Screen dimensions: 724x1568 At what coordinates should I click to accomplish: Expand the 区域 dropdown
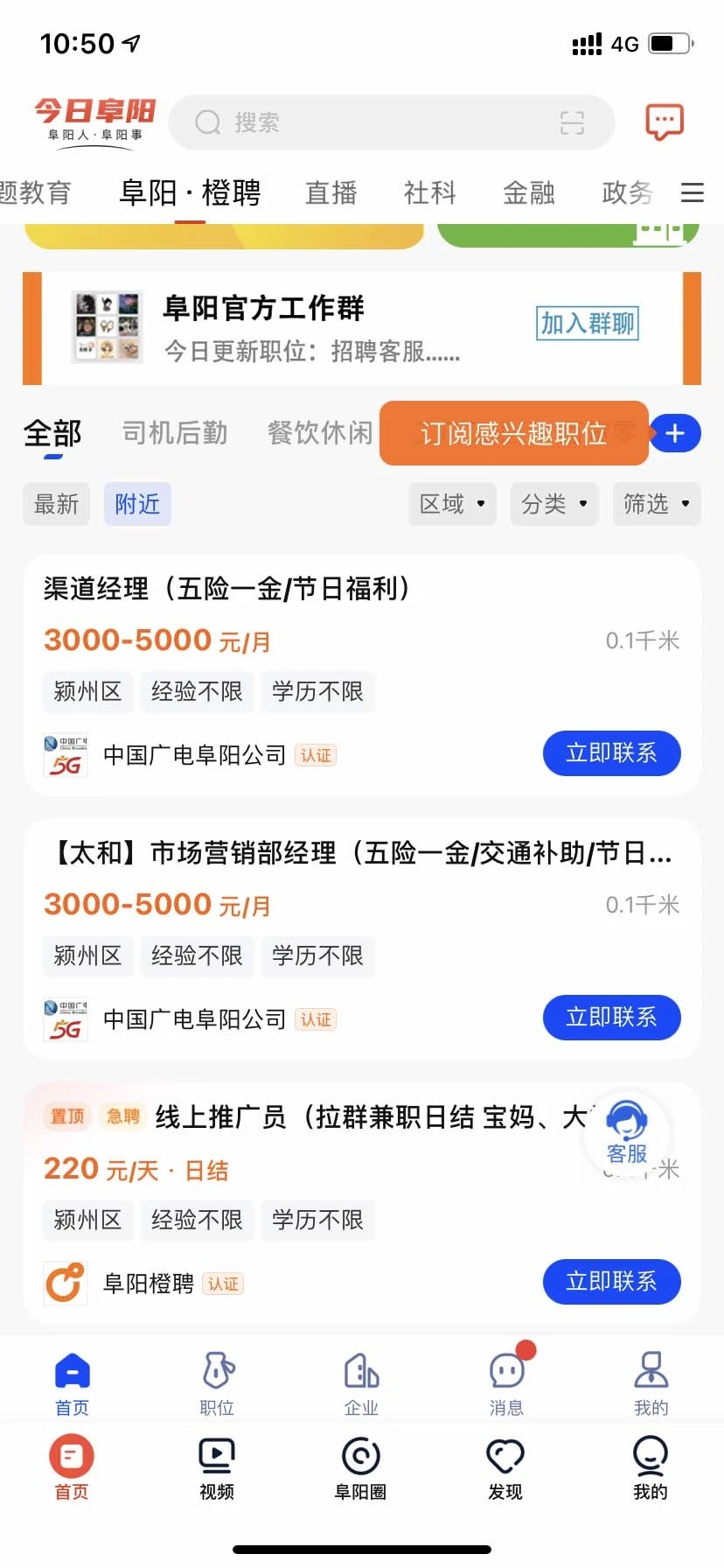pos(452,504)
